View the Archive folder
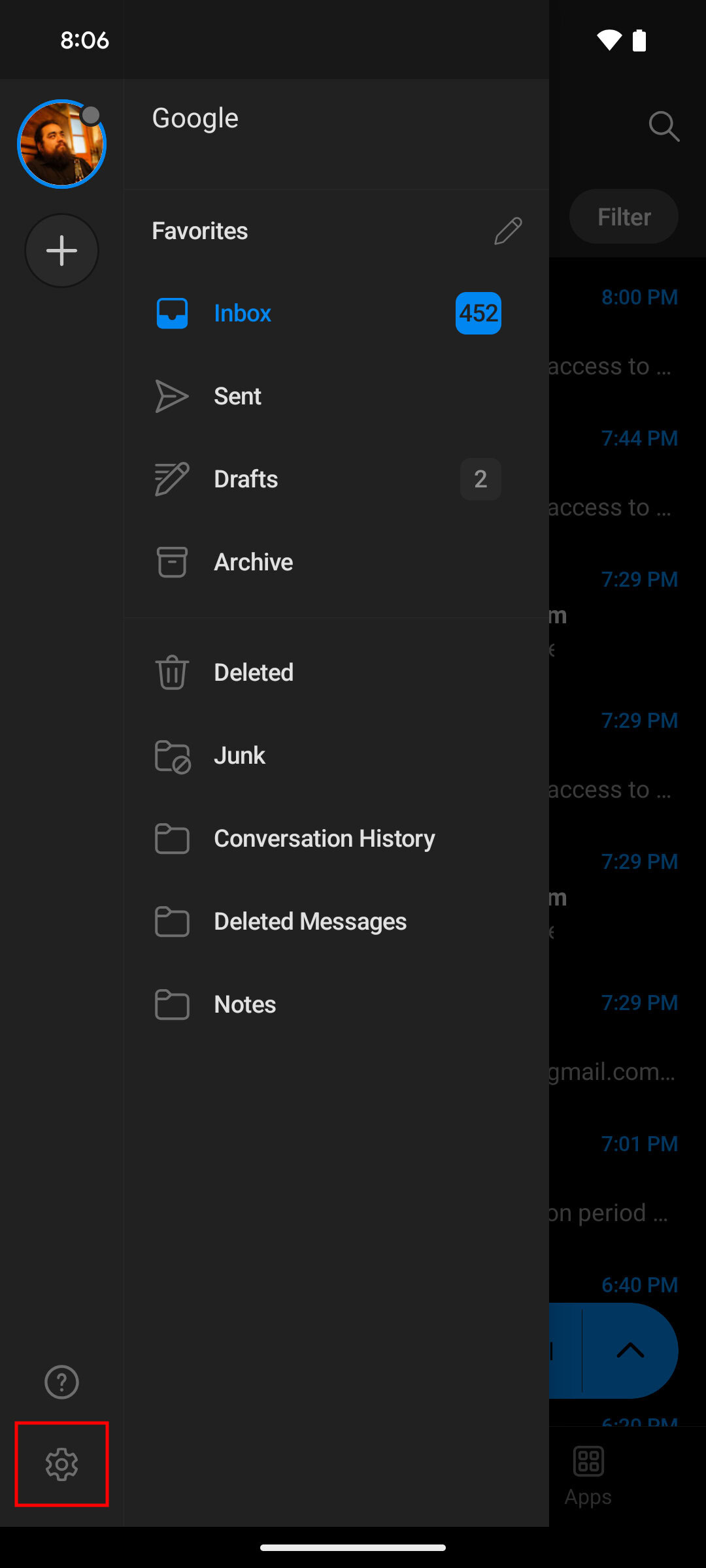The width and height of the screenshot is (706, 1568). click(x=253, y=563)
